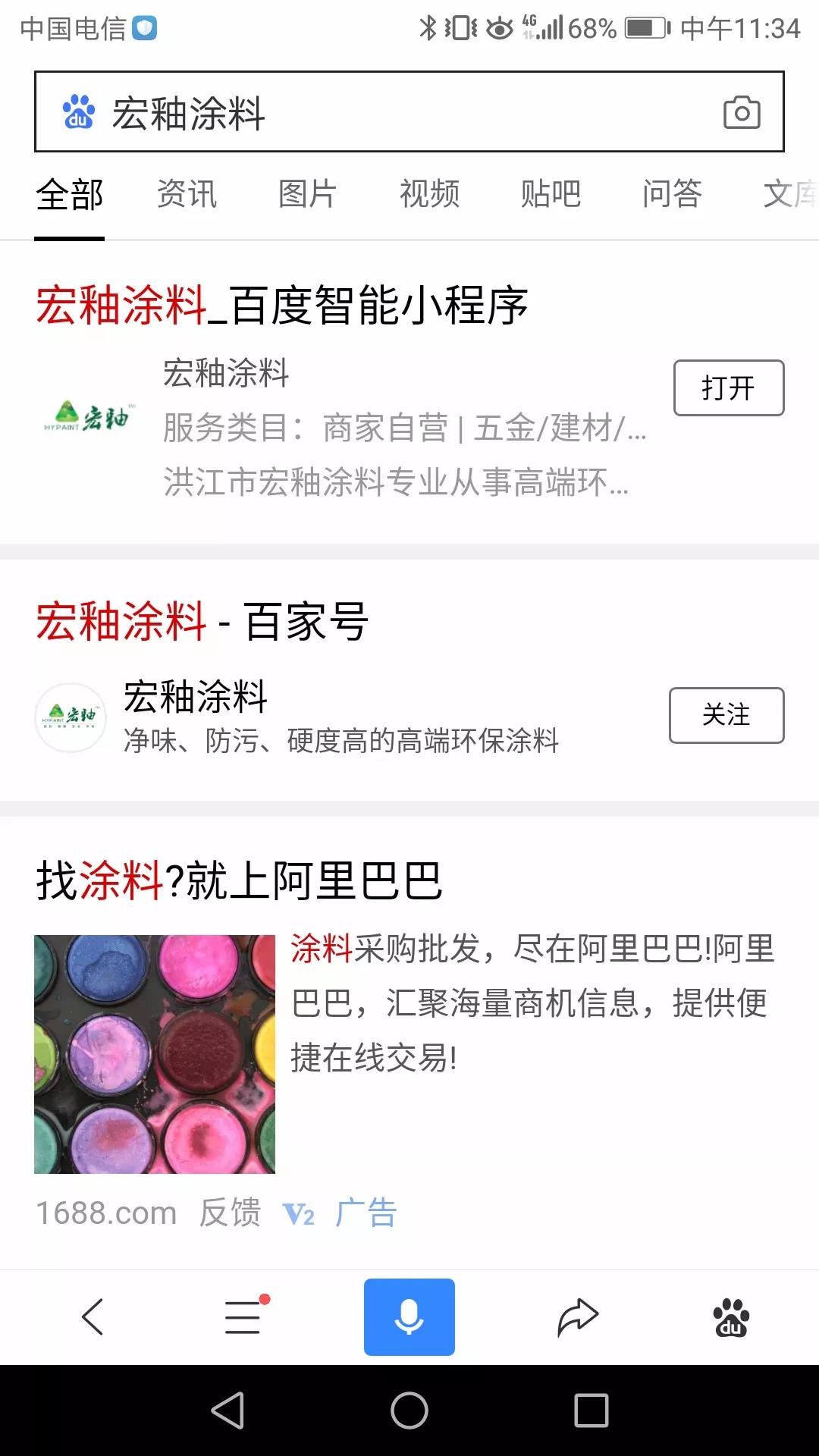Screen dimensions: 819x1456
Task: Tap 打开 to launch the mini program
Action: click(x=728, y=388)
